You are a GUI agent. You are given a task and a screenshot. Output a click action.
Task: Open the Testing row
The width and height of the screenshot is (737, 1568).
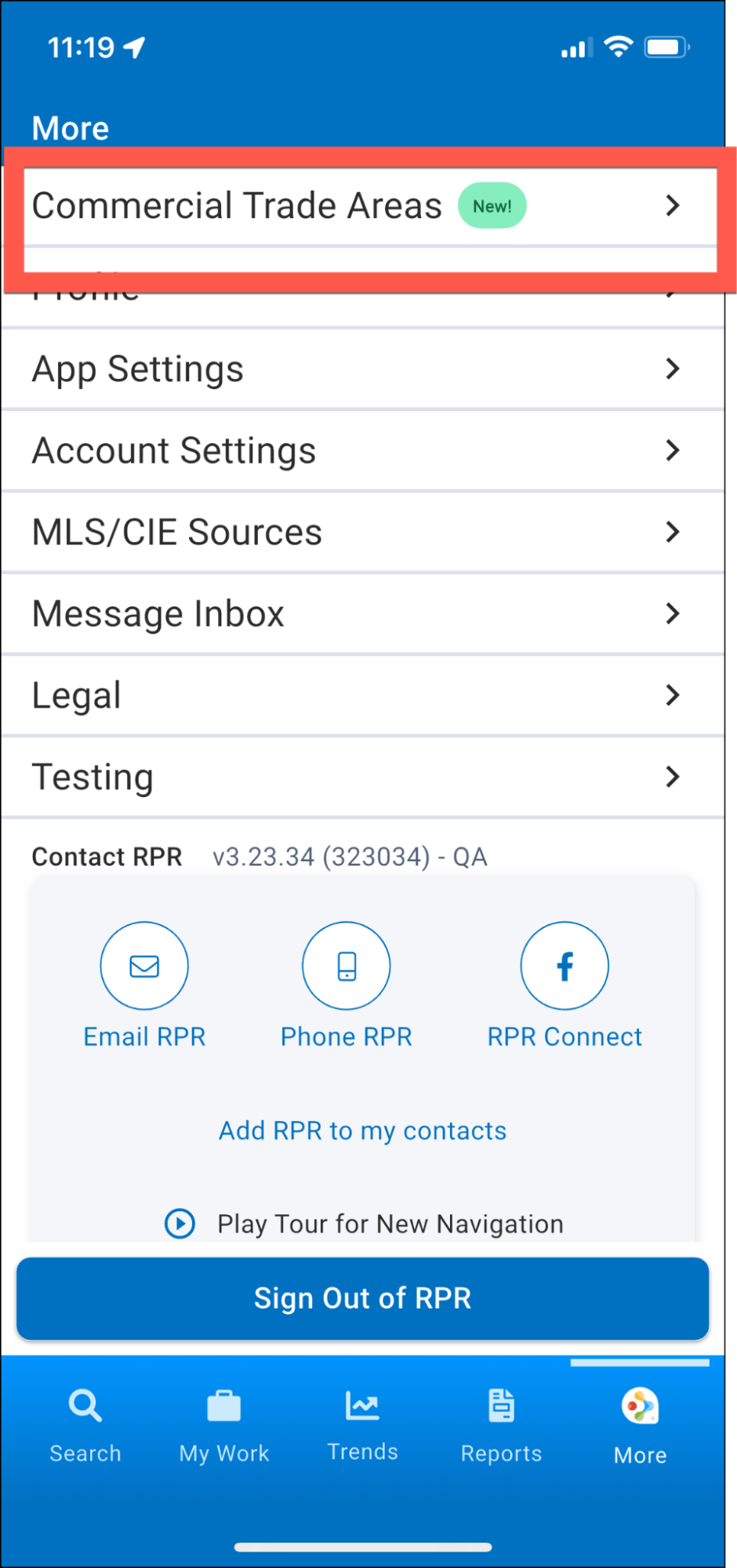tap(361, 777)
